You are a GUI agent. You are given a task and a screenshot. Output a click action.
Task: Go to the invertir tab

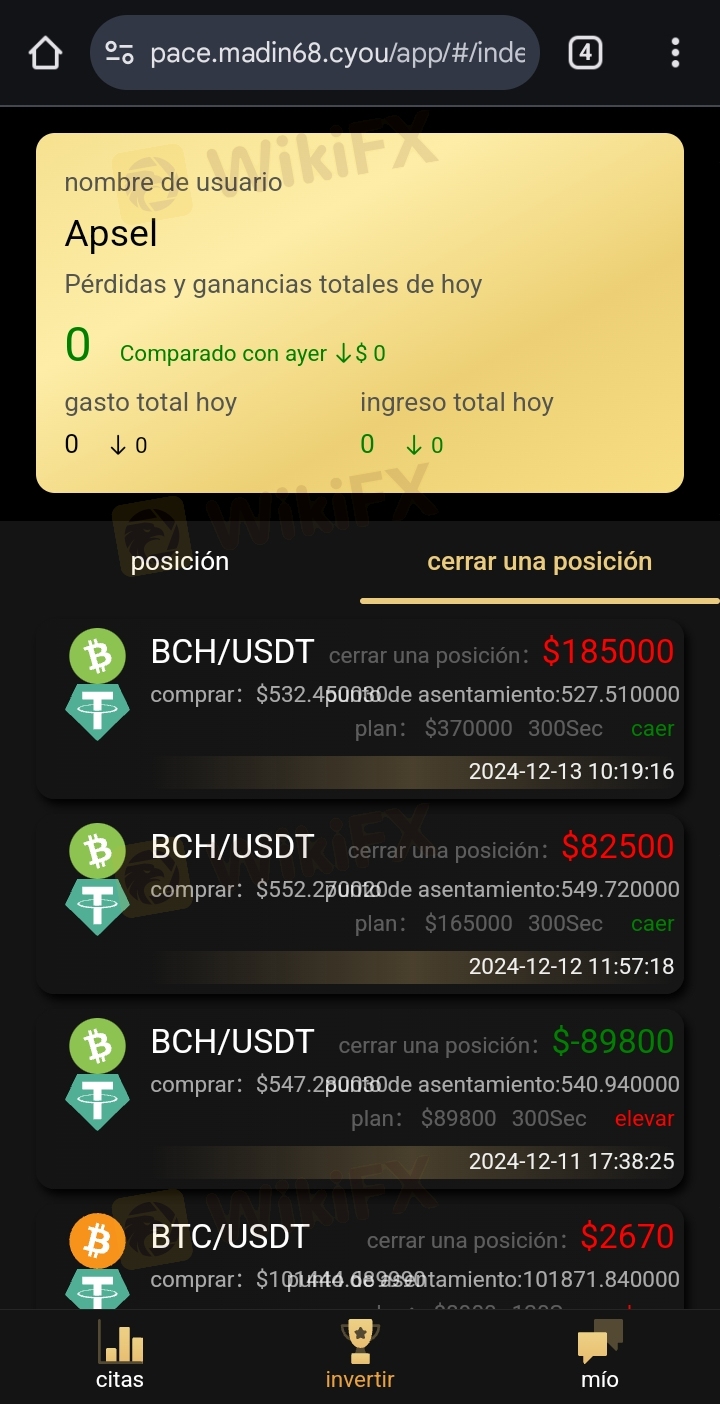360,1356
